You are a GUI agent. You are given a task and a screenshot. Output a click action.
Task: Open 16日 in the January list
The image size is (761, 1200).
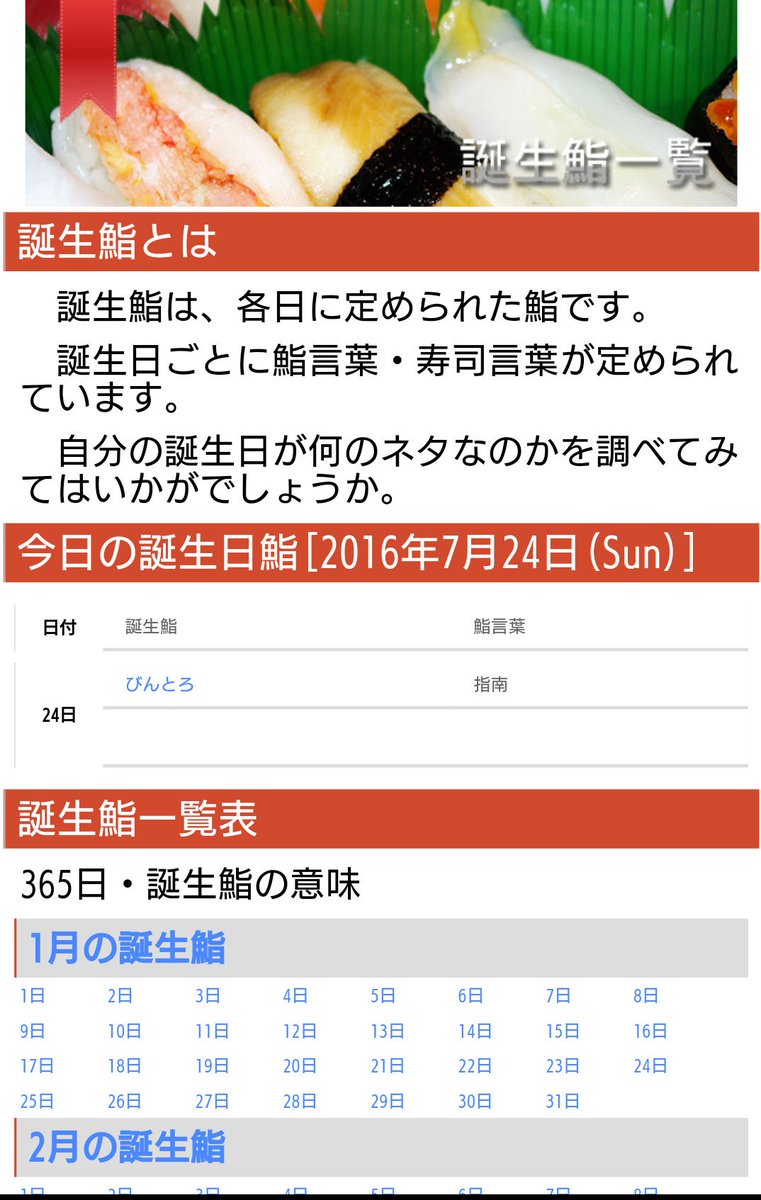(650, 1031)
